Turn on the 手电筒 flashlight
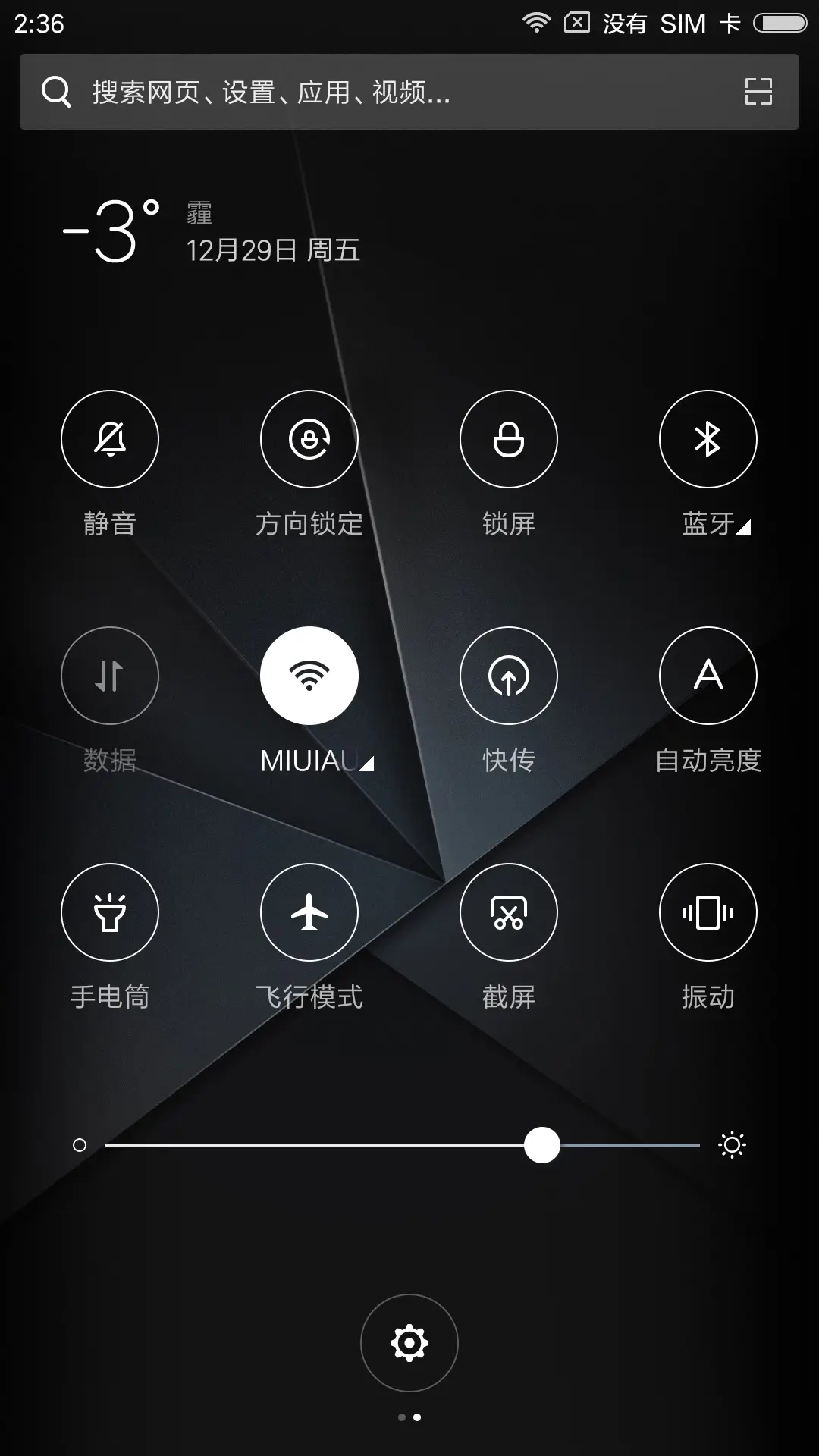This screenshot has height=1456, width=819. [x=110, y=913]
